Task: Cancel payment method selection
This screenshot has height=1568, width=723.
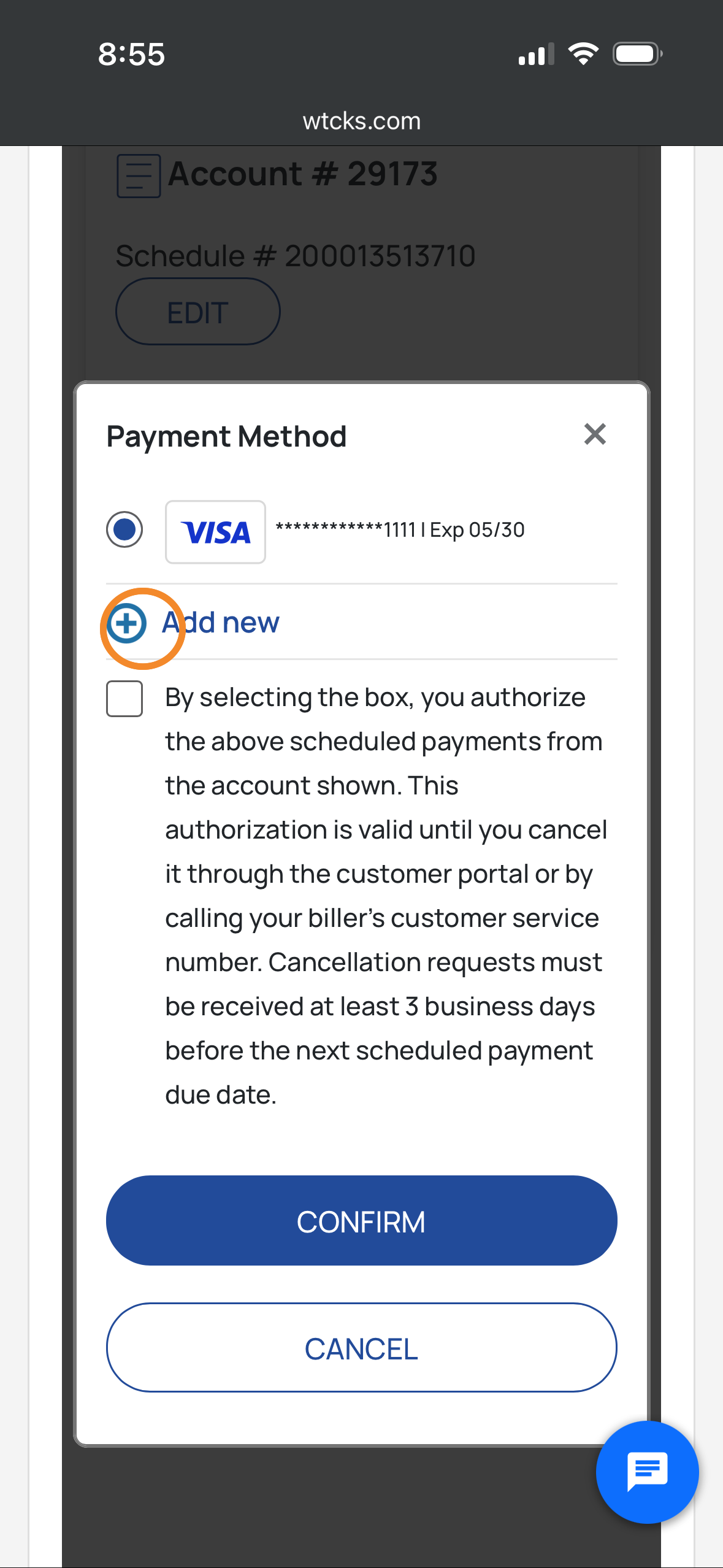Action: point(361,1348)
